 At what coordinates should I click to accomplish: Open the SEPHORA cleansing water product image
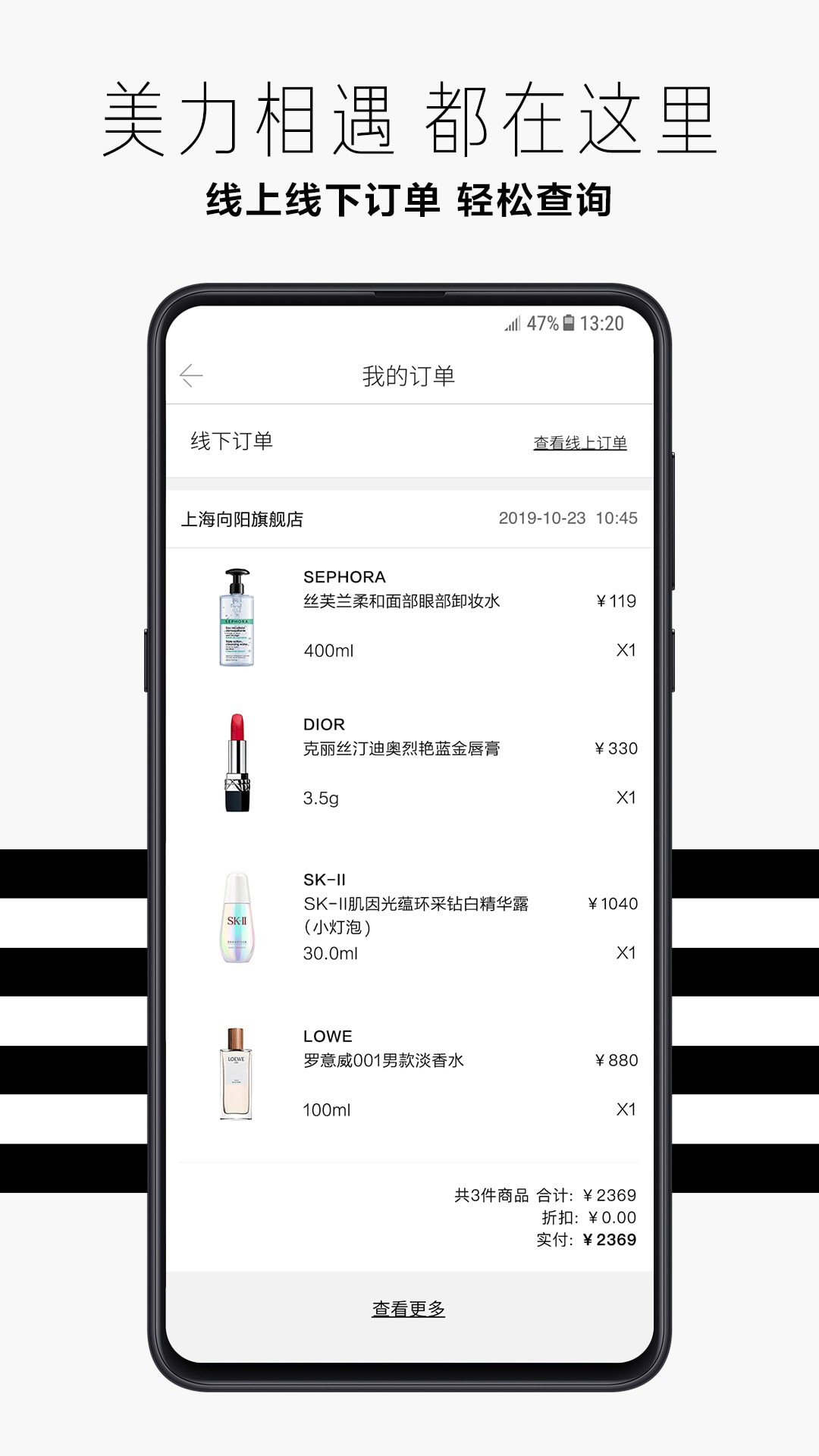coord(238,622)
